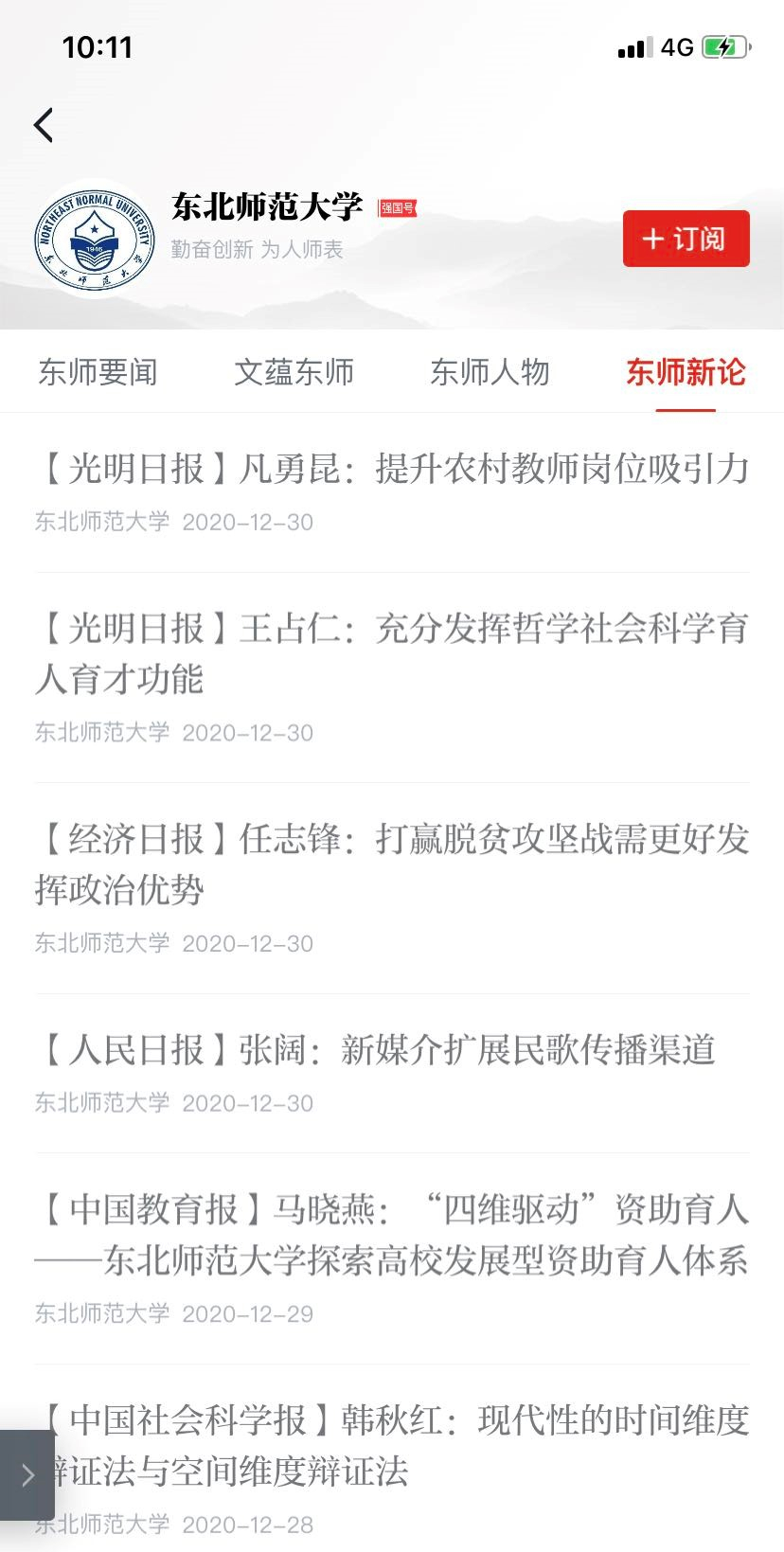Switch to the 东师要闻 tab
Viewport: 784px width, 1552px height.
[x=98, y=372]
